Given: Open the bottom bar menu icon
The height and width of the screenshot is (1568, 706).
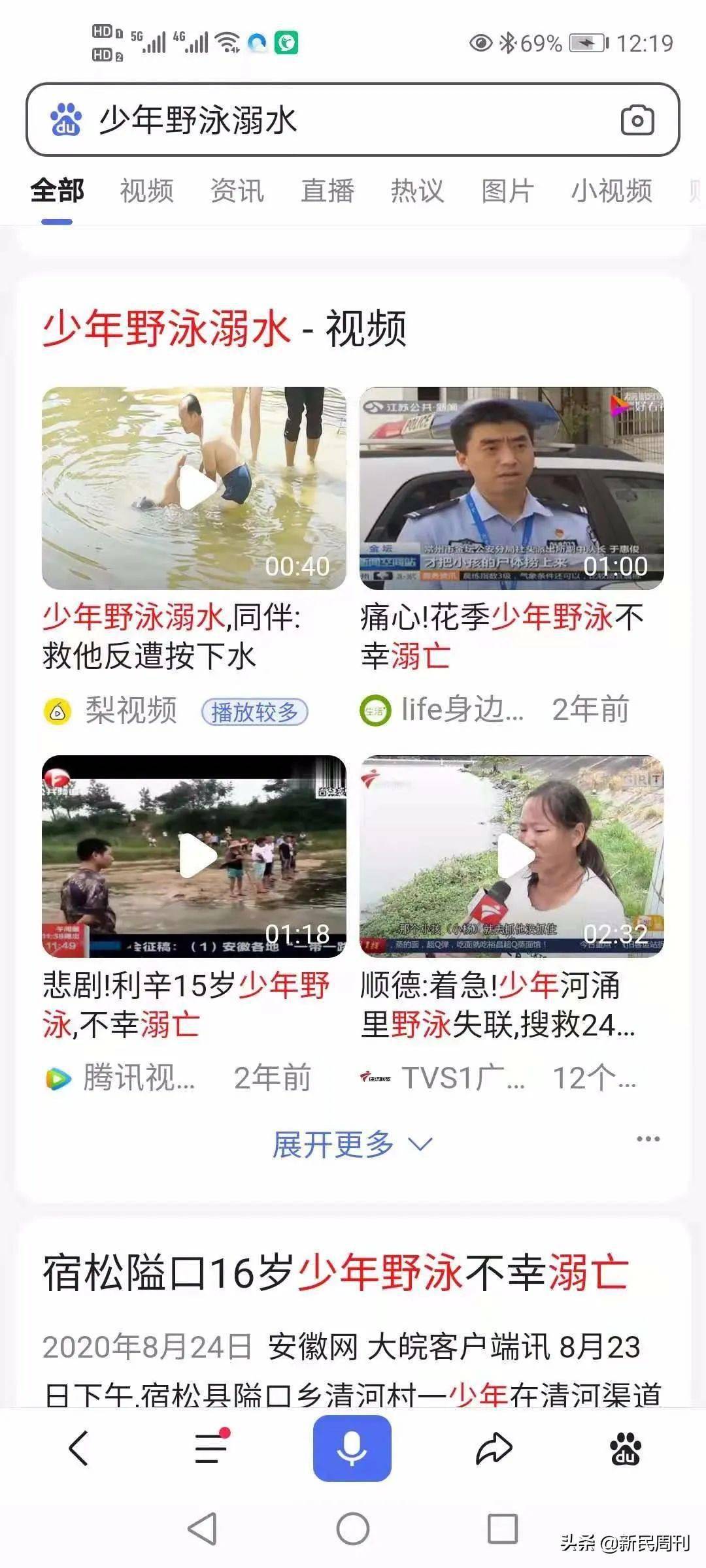Looking at the screenshot, I should [212, 1447].
